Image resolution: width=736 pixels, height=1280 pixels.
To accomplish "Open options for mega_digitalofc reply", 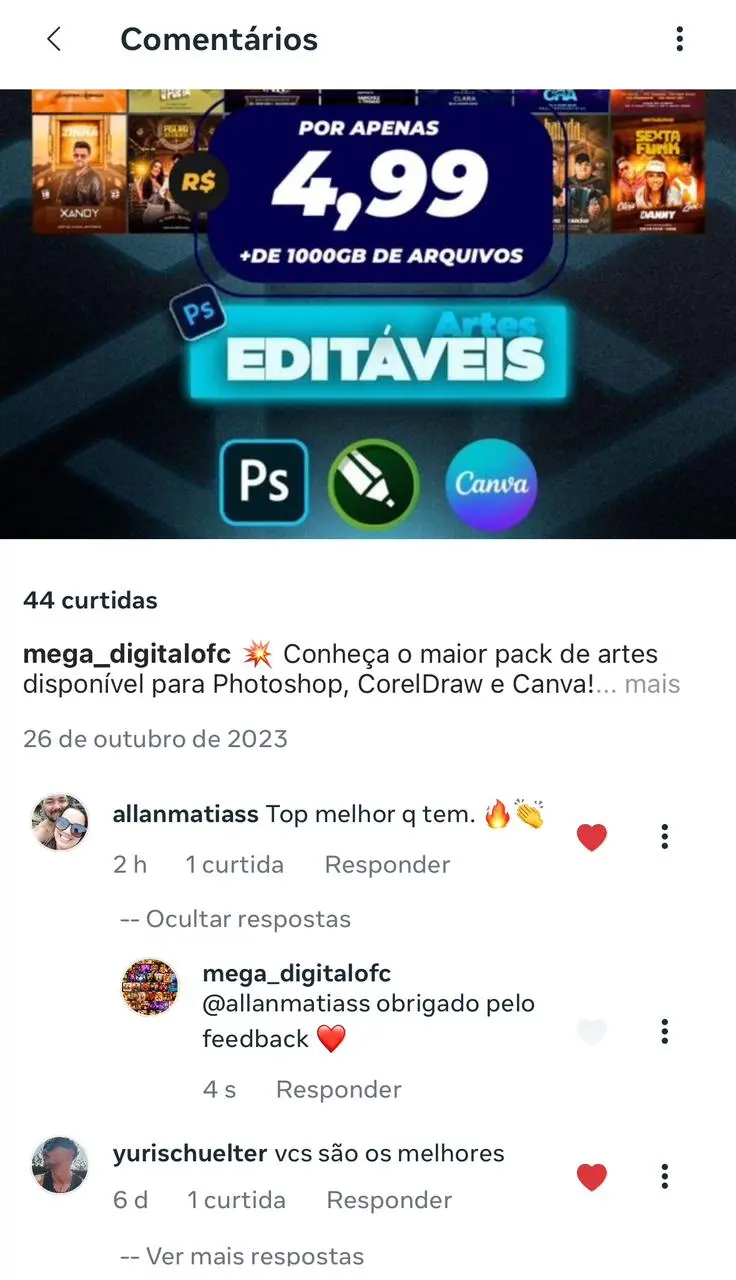I will (664, 1030).
